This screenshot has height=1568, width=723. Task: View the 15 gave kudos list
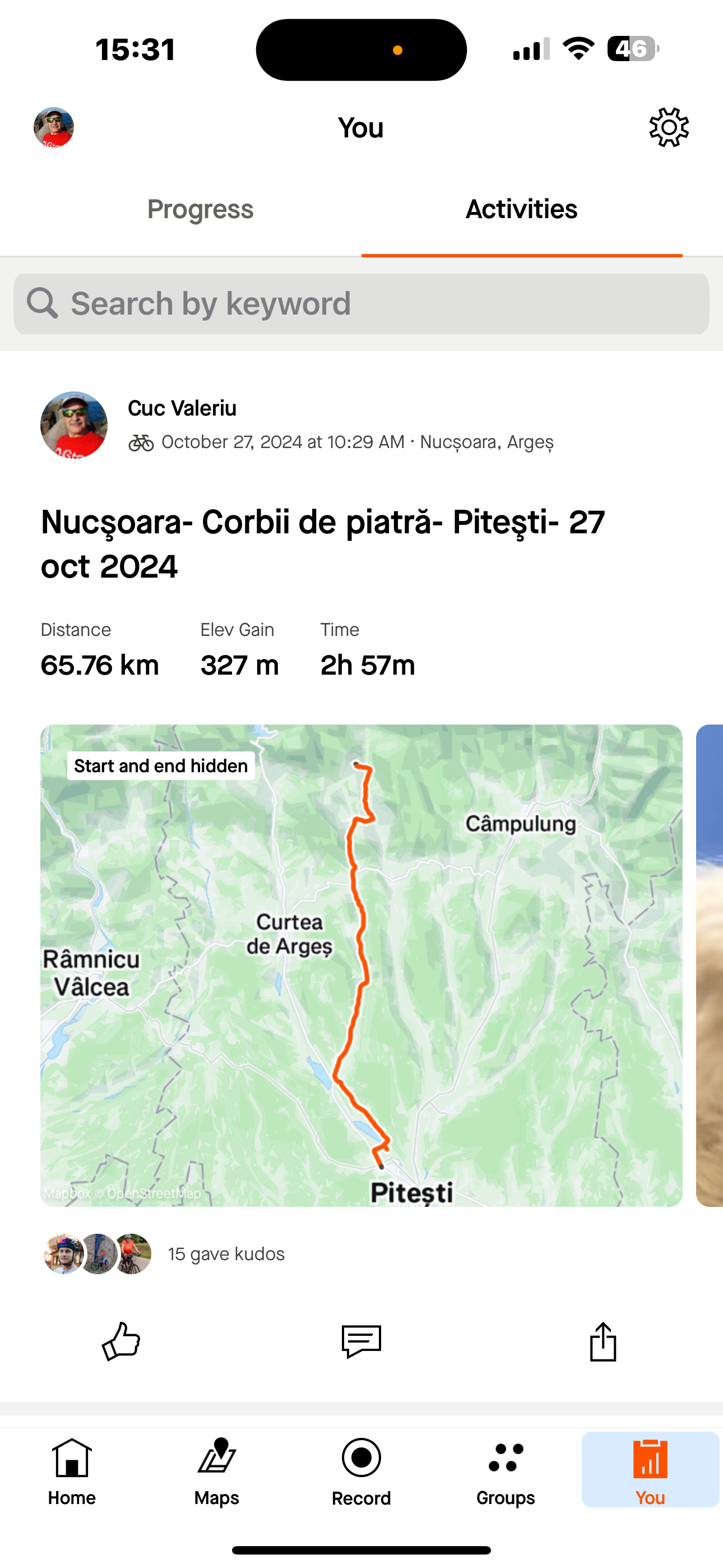pos(226,1254)
